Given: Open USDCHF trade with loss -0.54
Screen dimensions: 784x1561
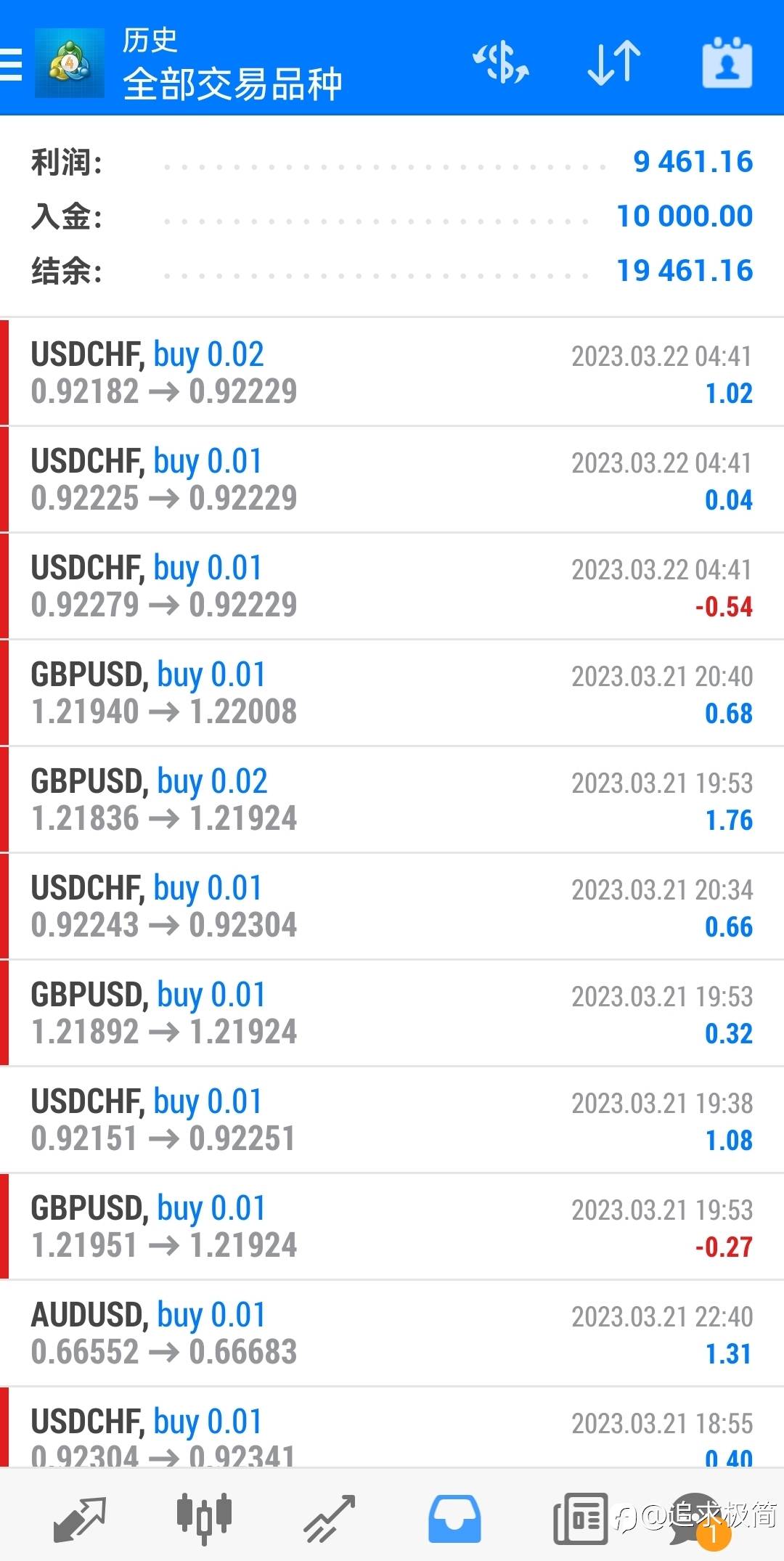Looking at the screenshot, I should [x=392, y=587].
